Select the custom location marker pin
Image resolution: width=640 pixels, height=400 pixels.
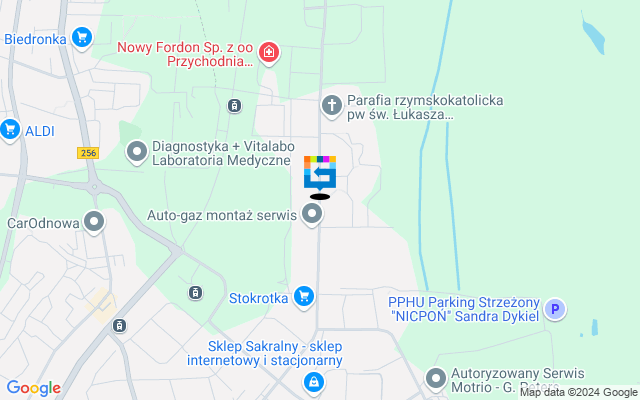pyautogui.click(x=320, y=173)
